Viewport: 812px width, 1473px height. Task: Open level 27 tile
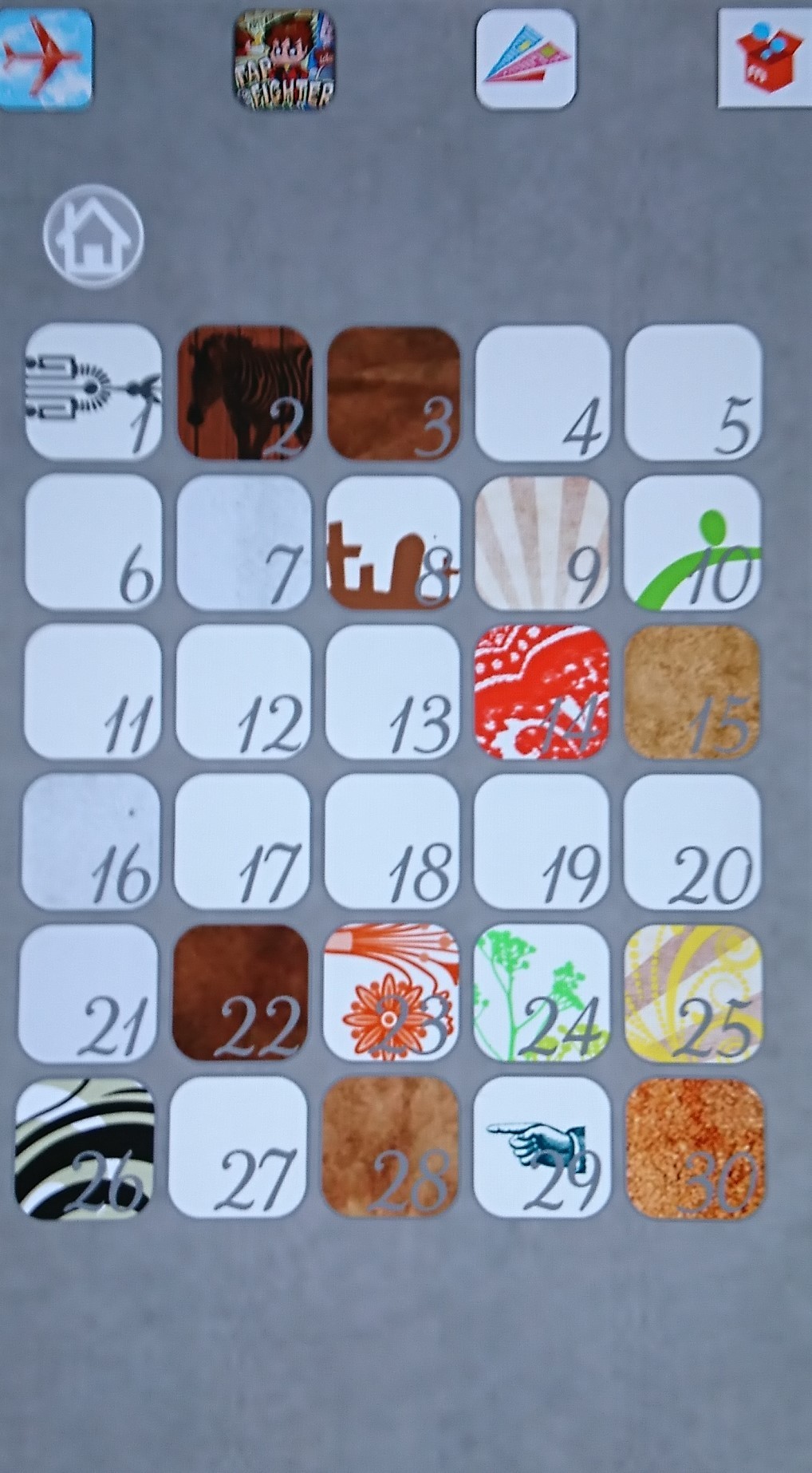(238, 1147)
